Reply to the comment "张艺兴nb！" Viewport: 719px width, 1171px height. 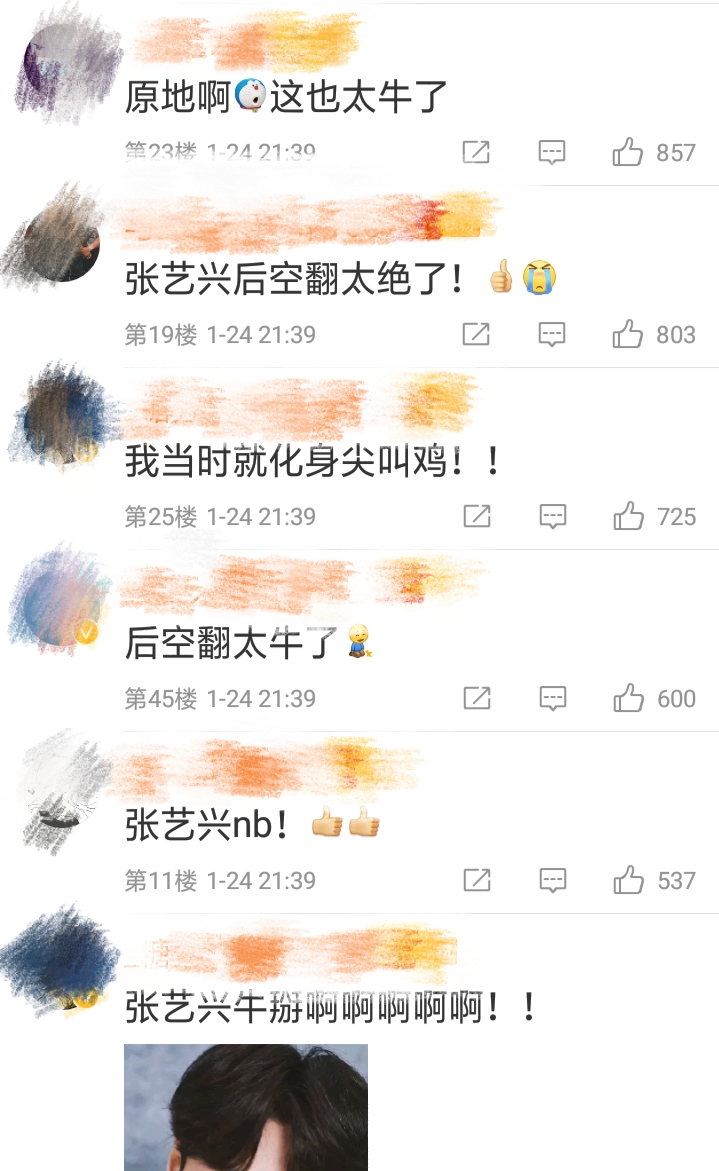[552, 881]
